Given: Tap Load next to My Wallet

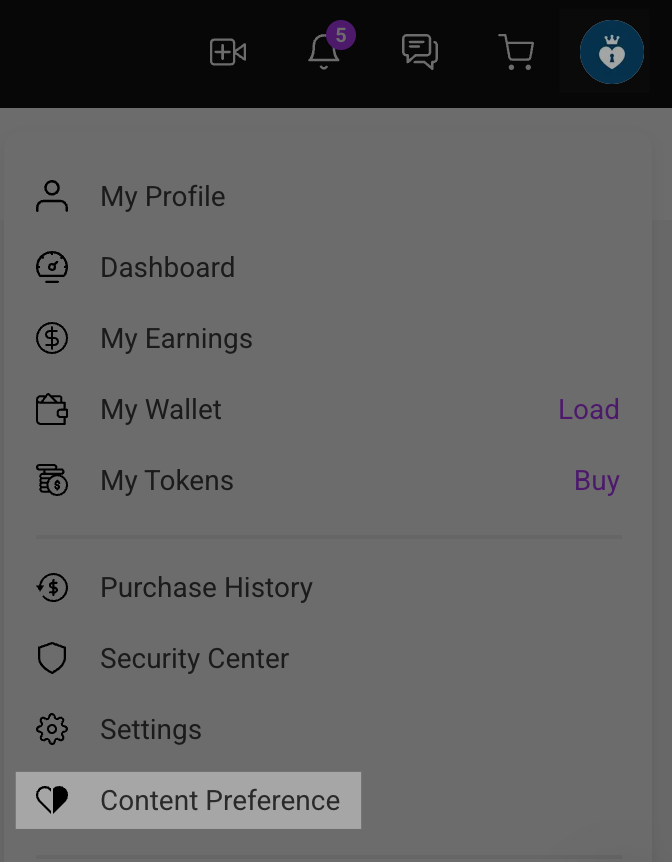Looking at the screenshot, I should [588, 409].
